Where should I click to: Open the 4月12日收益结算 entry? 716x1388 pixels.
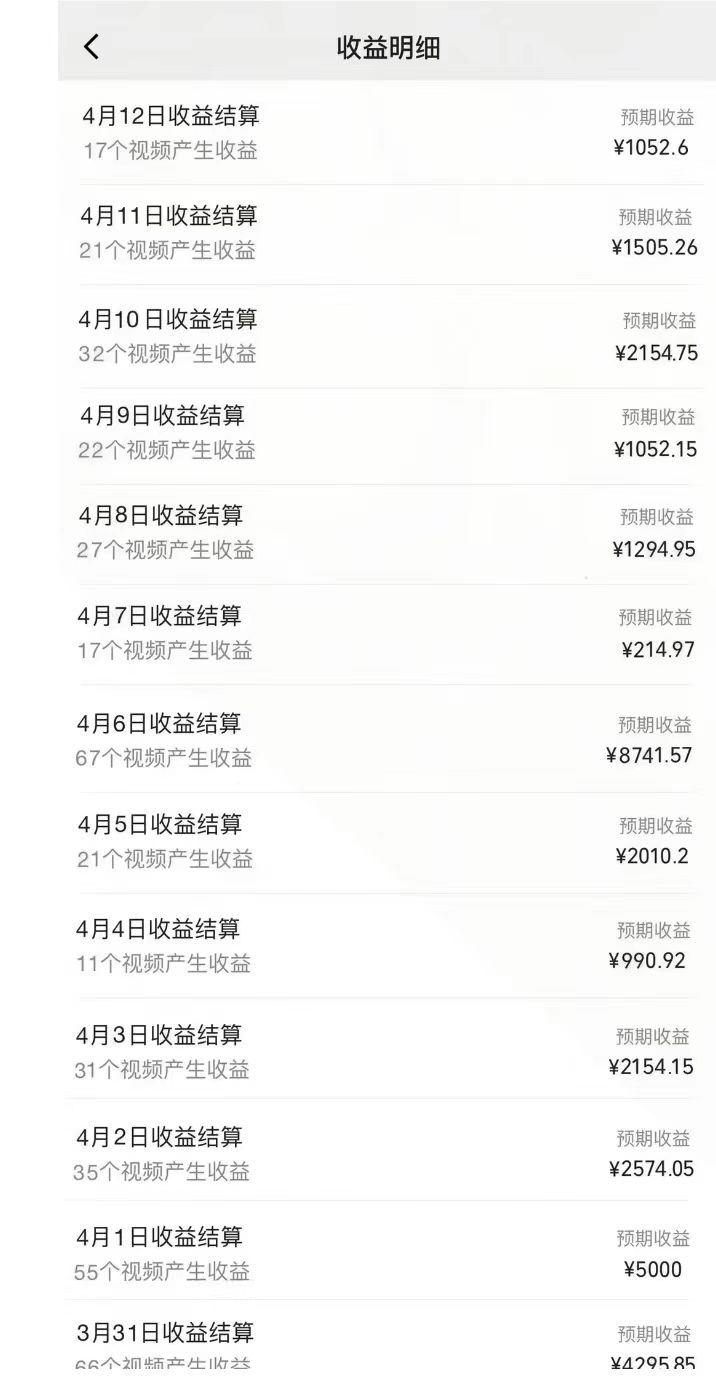pos(388,133)
